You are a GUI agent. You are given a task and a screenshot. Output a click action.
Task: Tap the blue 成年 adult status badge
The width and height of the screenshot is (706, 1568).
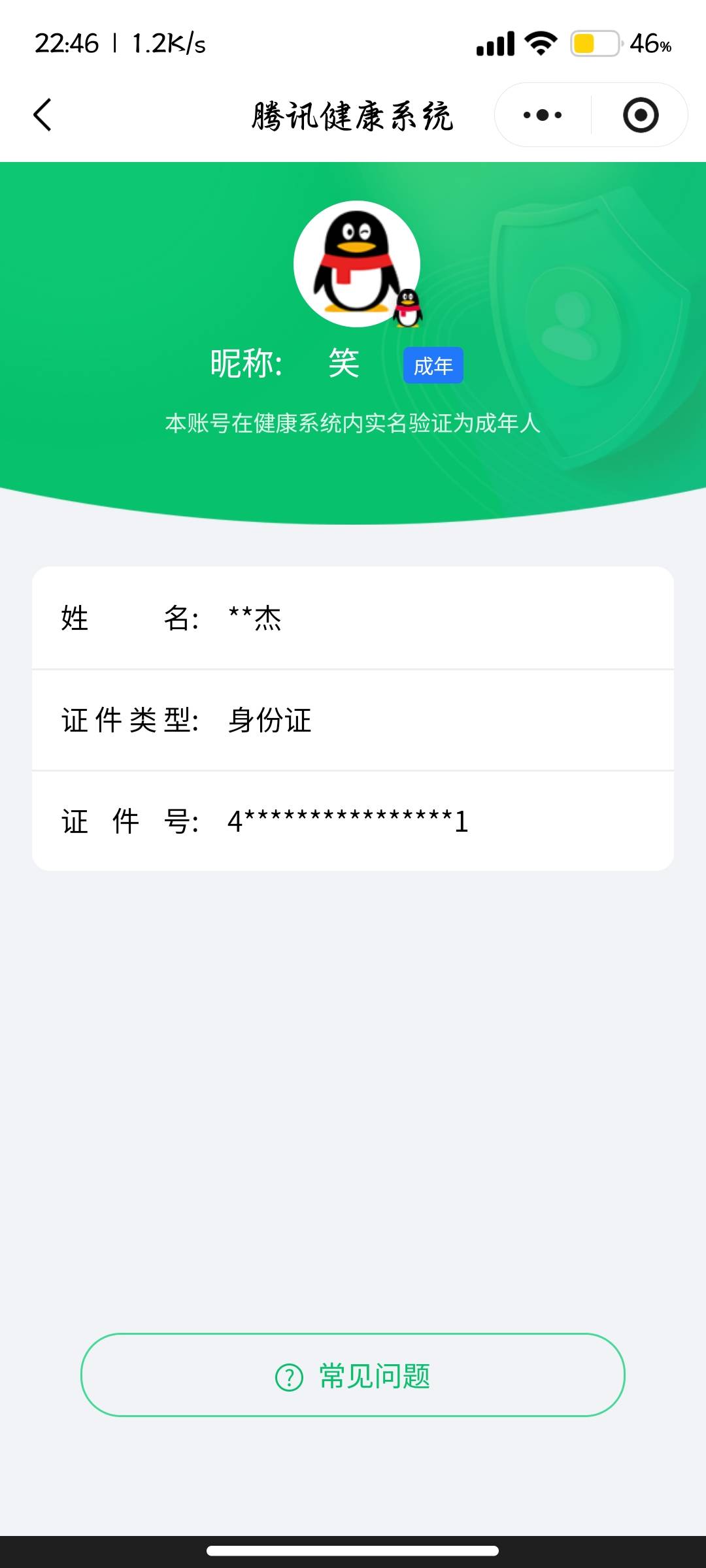pyautogui.click(x=433, y=366)
